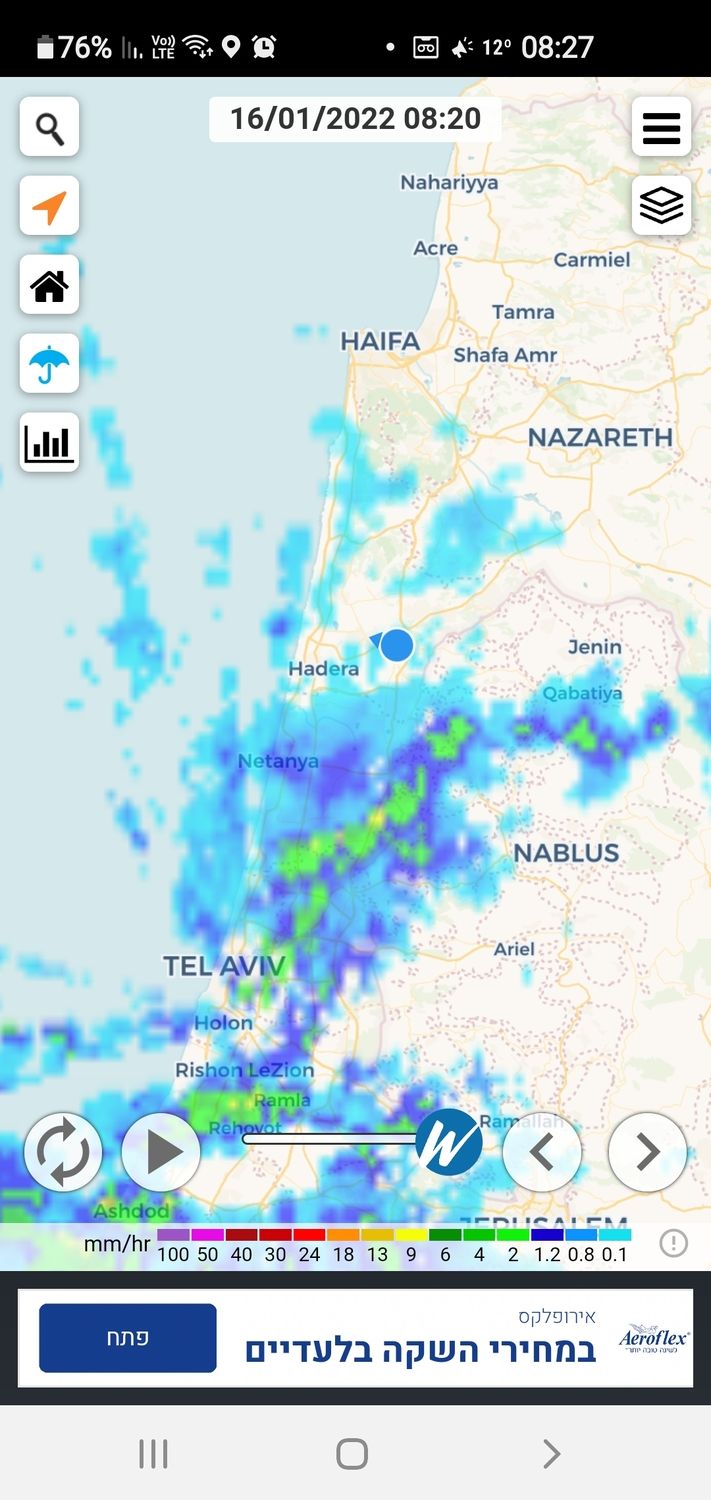This screenshot has width=711, height=1500.
Task: Open recent apps from navigation bar
Action: click(153, 1453)
